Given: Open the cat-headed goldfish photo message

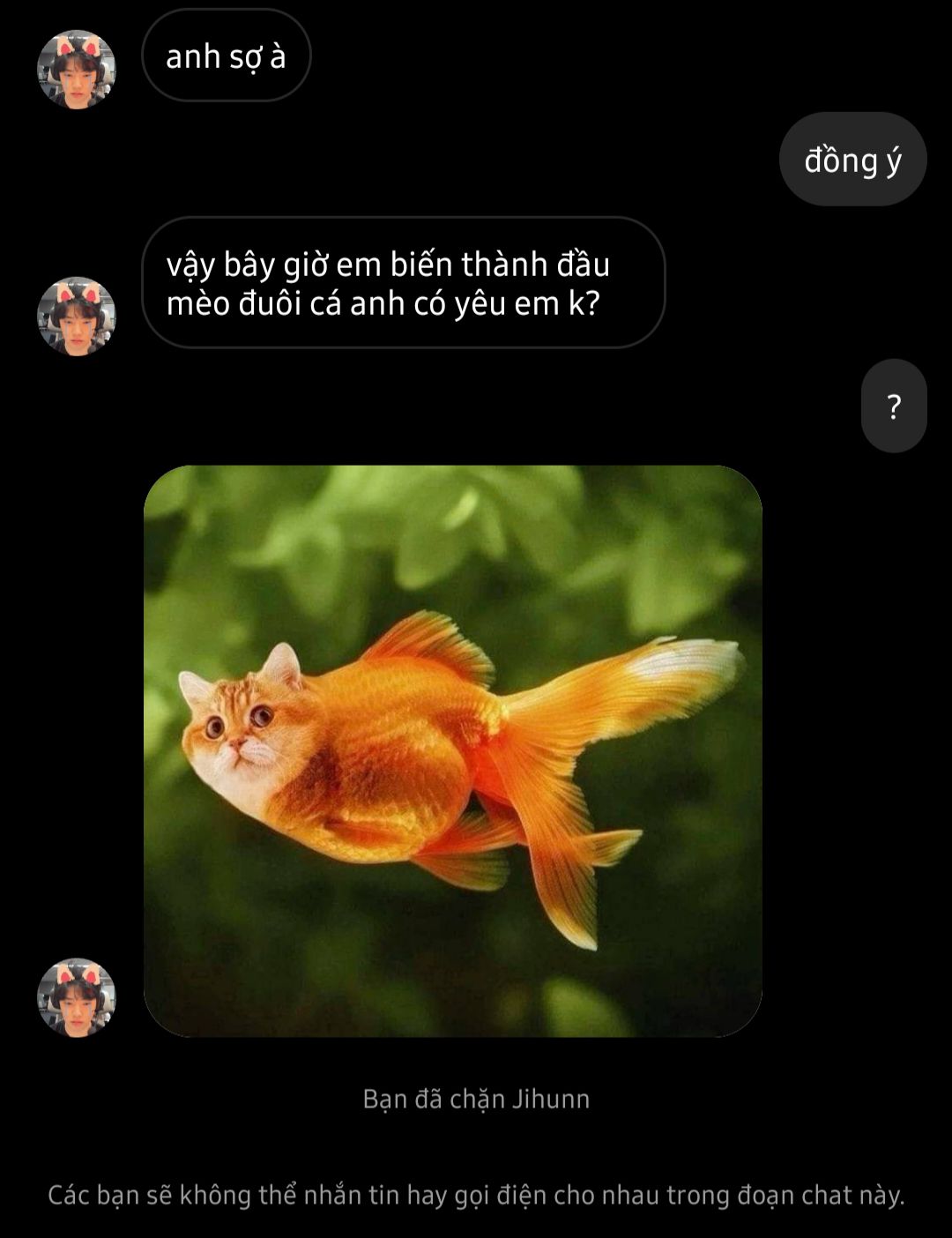Looking at the screenshot, I should (x=452, y=750).
